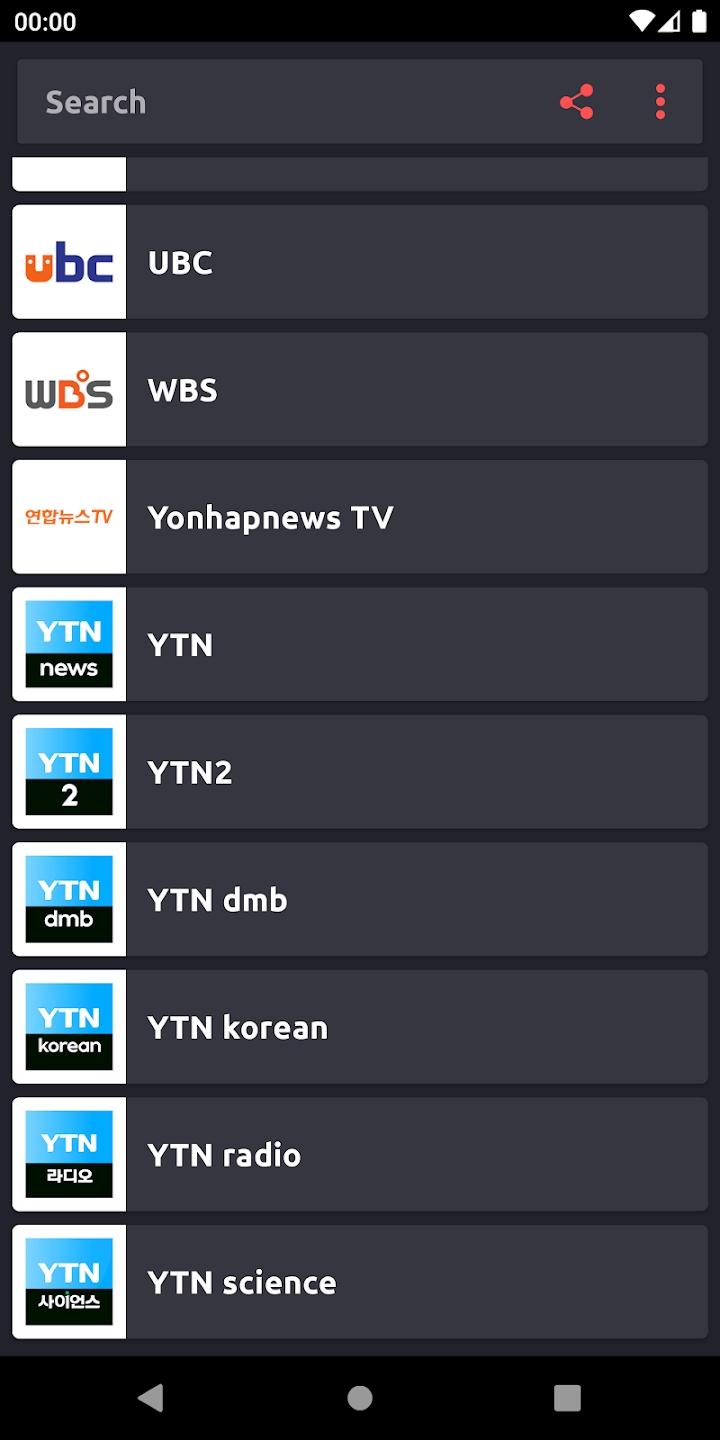Select the YTN korean channel logo
The height and width of the screenshot is (1440, 720).
(x=68, y=1026)
